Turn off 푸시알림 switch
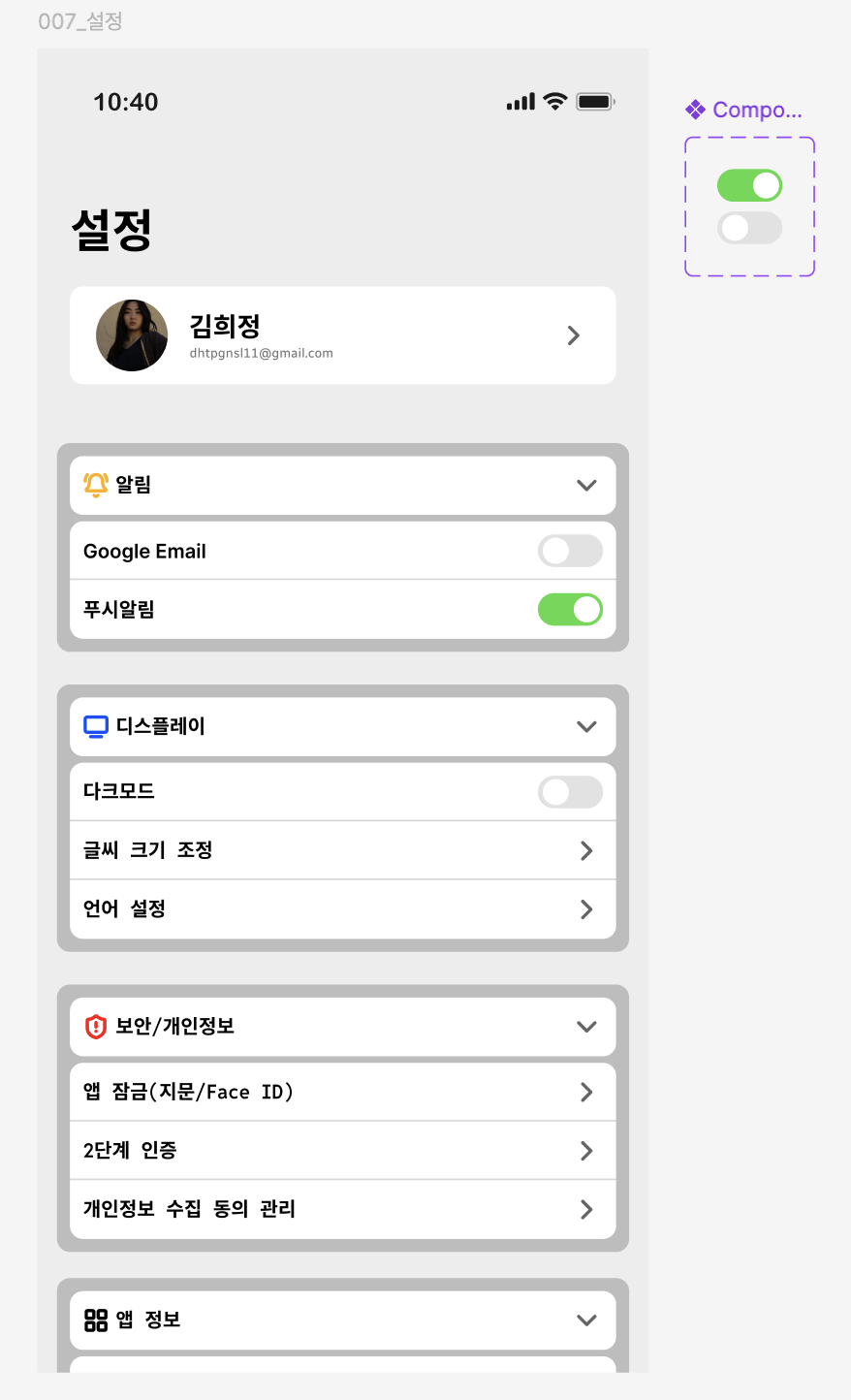The height and width of the screenshot is (1400, 851). pos(570,610)
